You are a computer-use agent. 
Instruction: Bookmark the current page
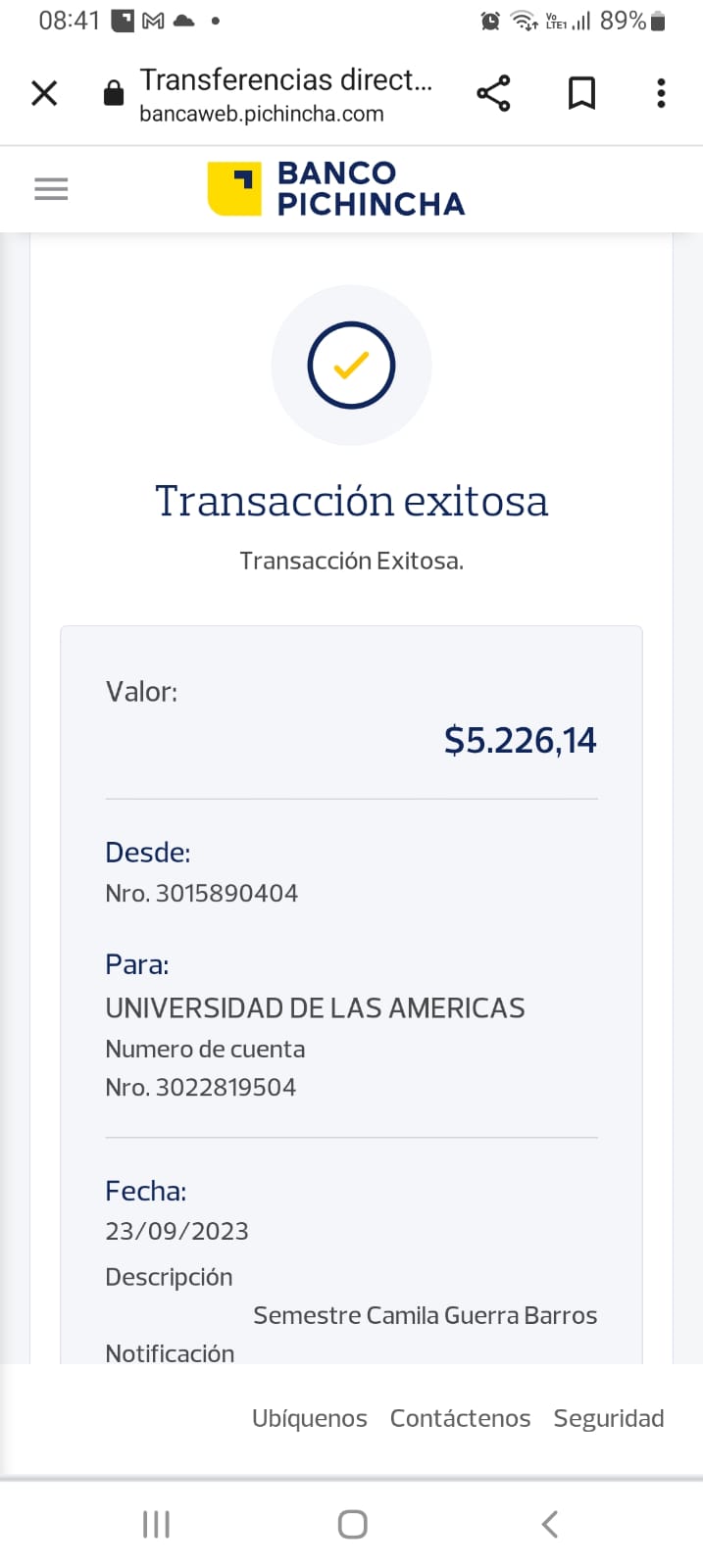581,93
